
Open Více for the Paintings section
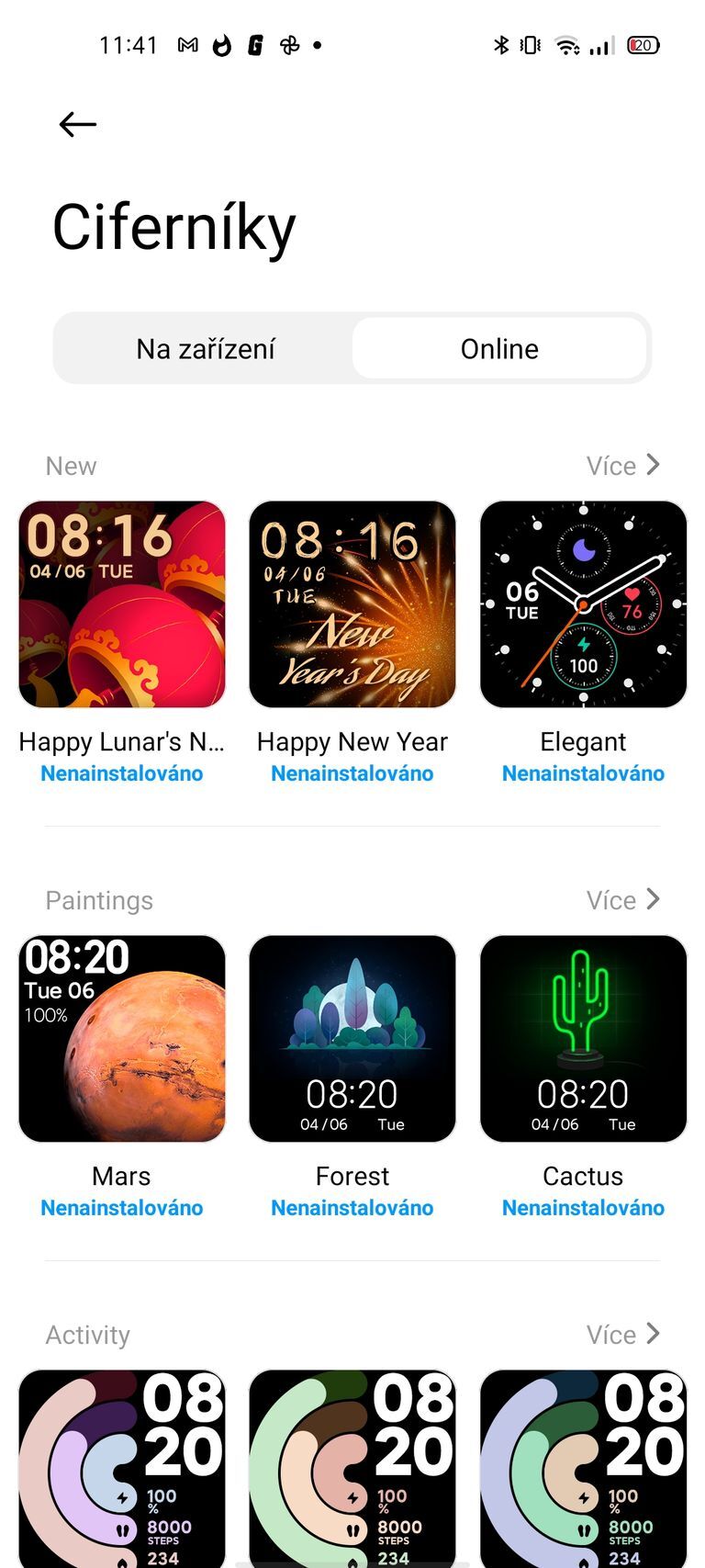(x=625, y=900)
